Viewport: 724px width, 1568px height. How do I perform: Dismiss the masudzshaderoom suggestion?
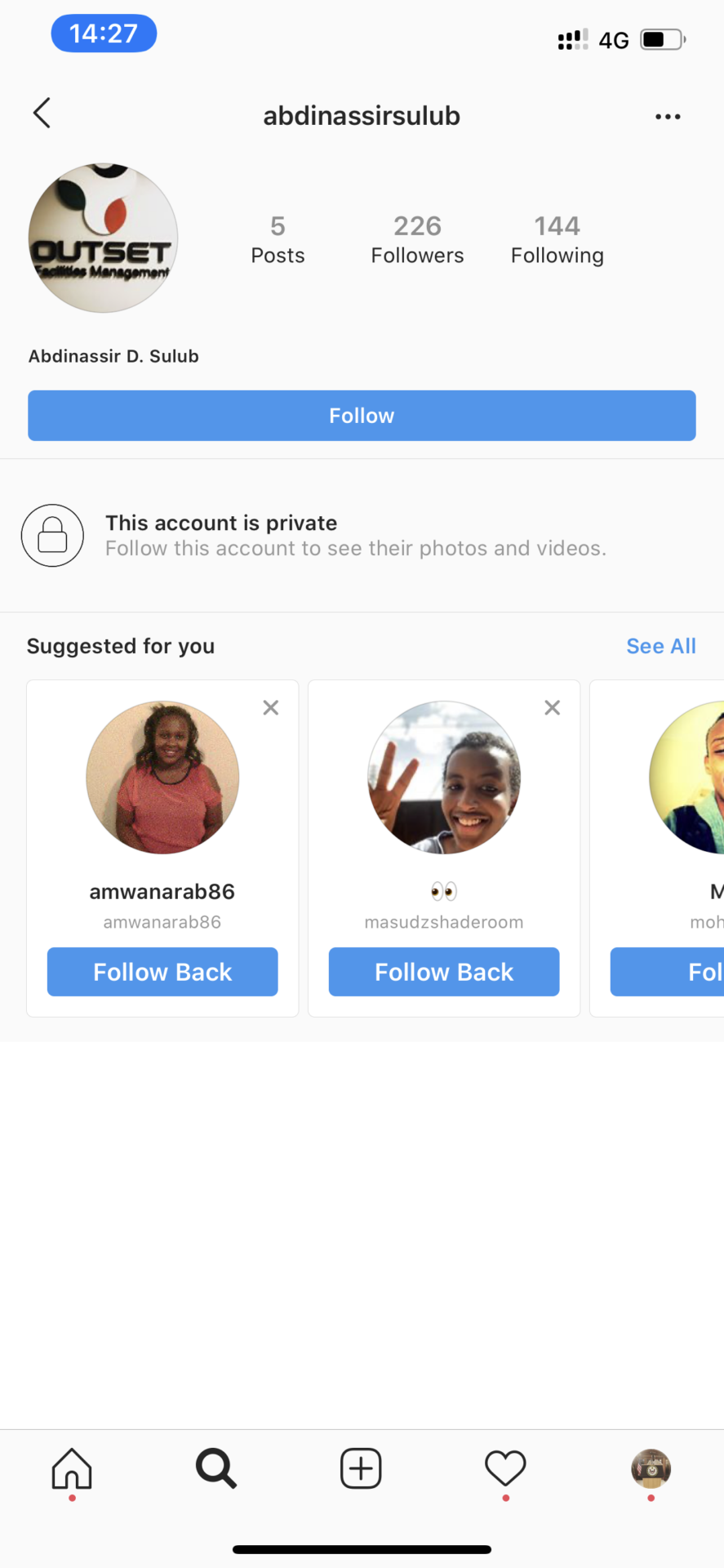(553, 708)
